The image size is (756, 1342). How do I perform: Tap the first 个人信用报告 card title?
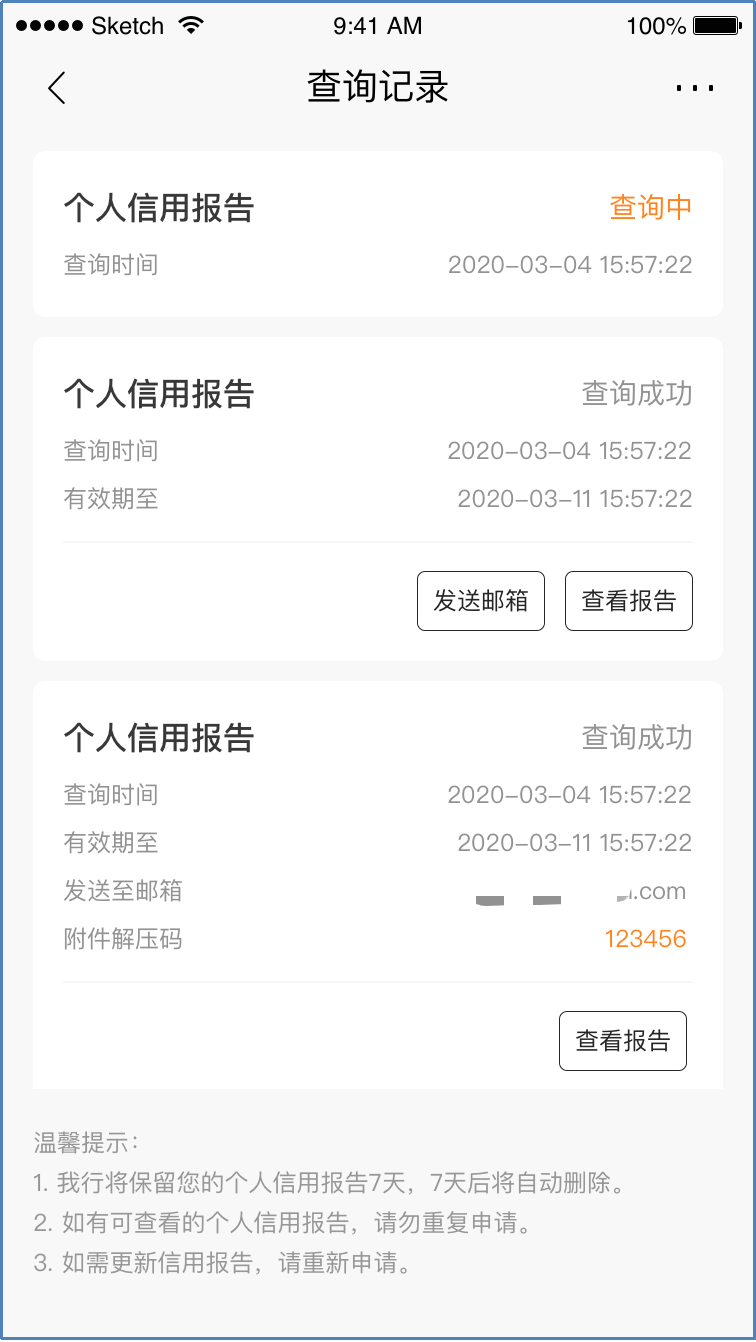pos(160,206)
